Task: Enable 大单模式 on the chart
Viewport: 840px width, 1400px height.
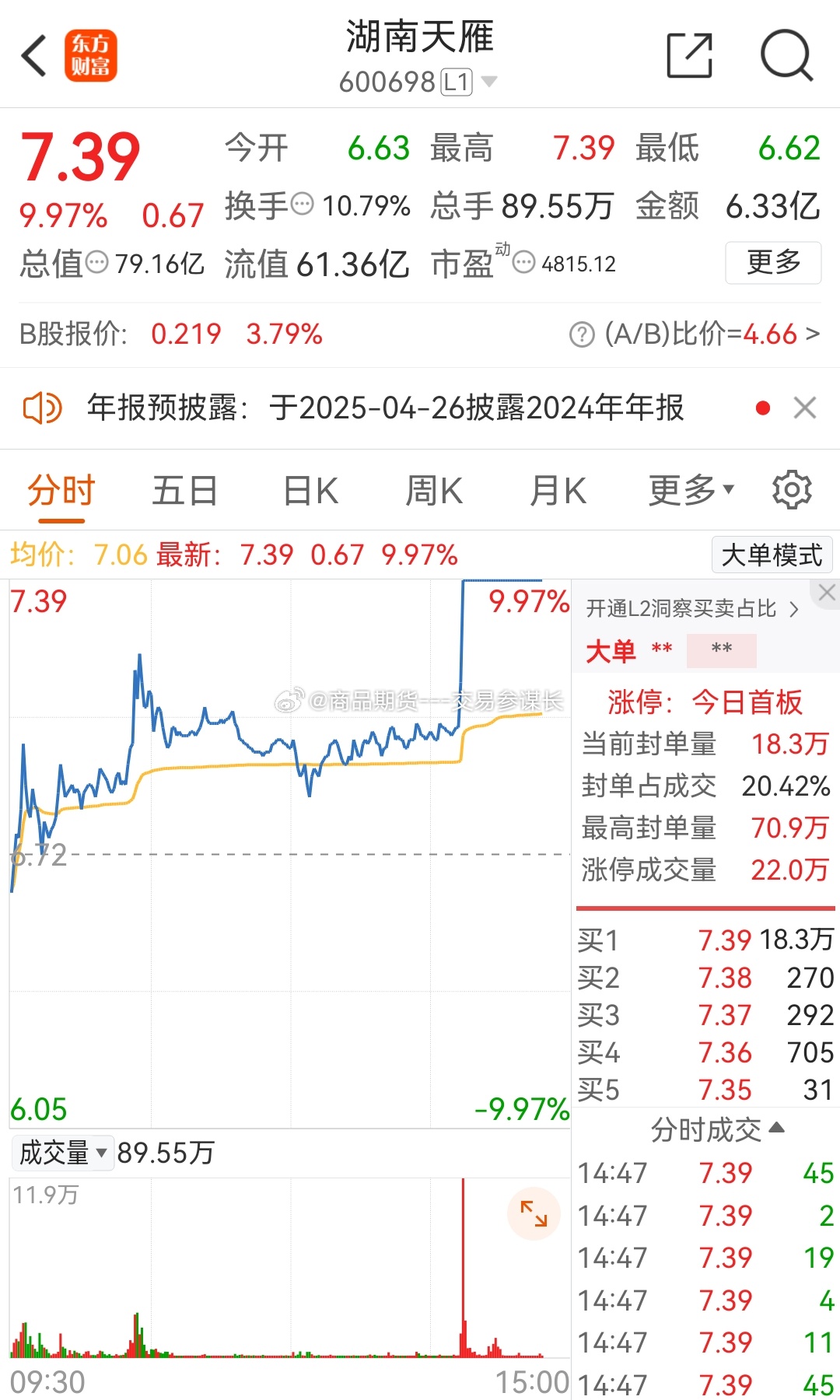Action: [772, 555]
